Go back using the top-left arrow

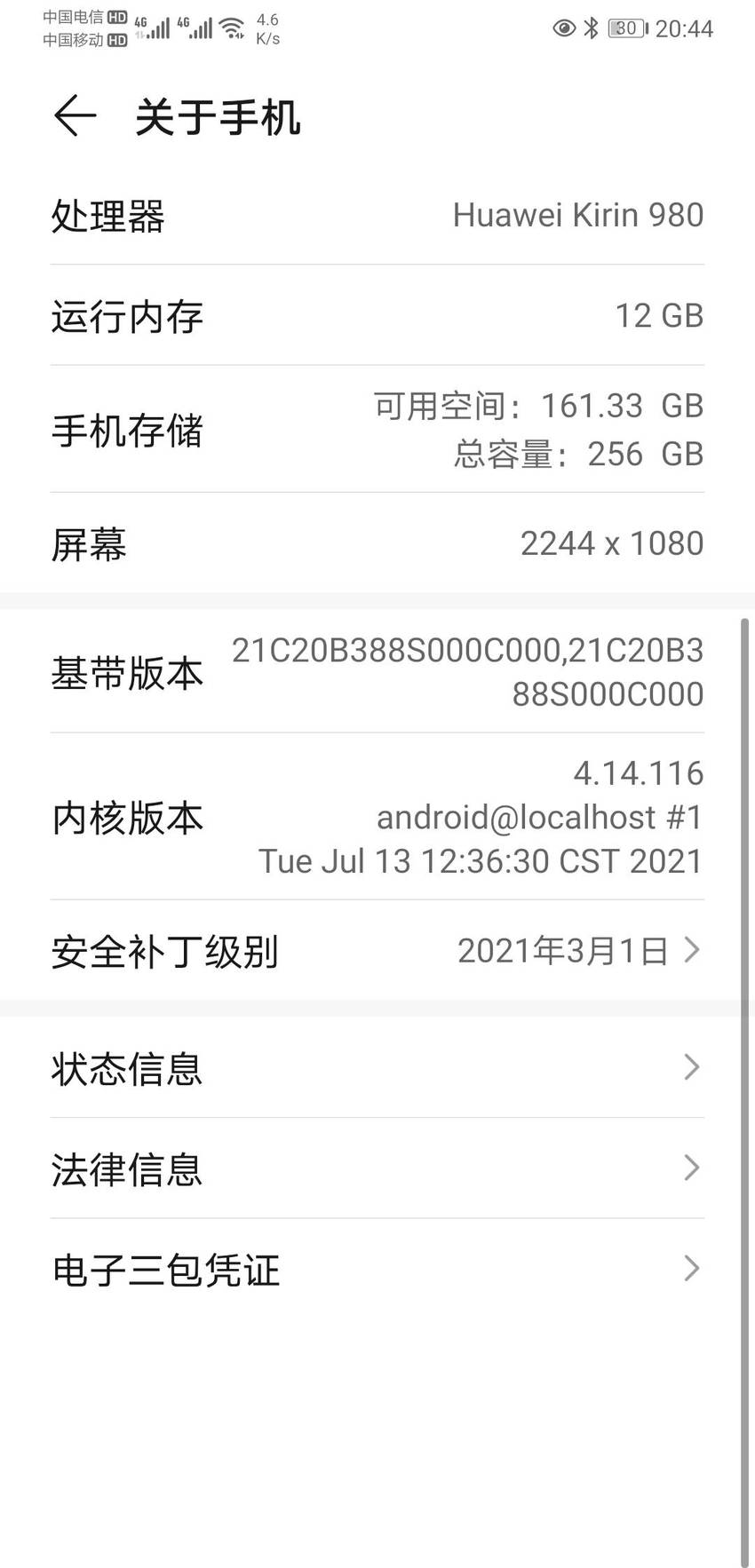(x=75, y=115)
